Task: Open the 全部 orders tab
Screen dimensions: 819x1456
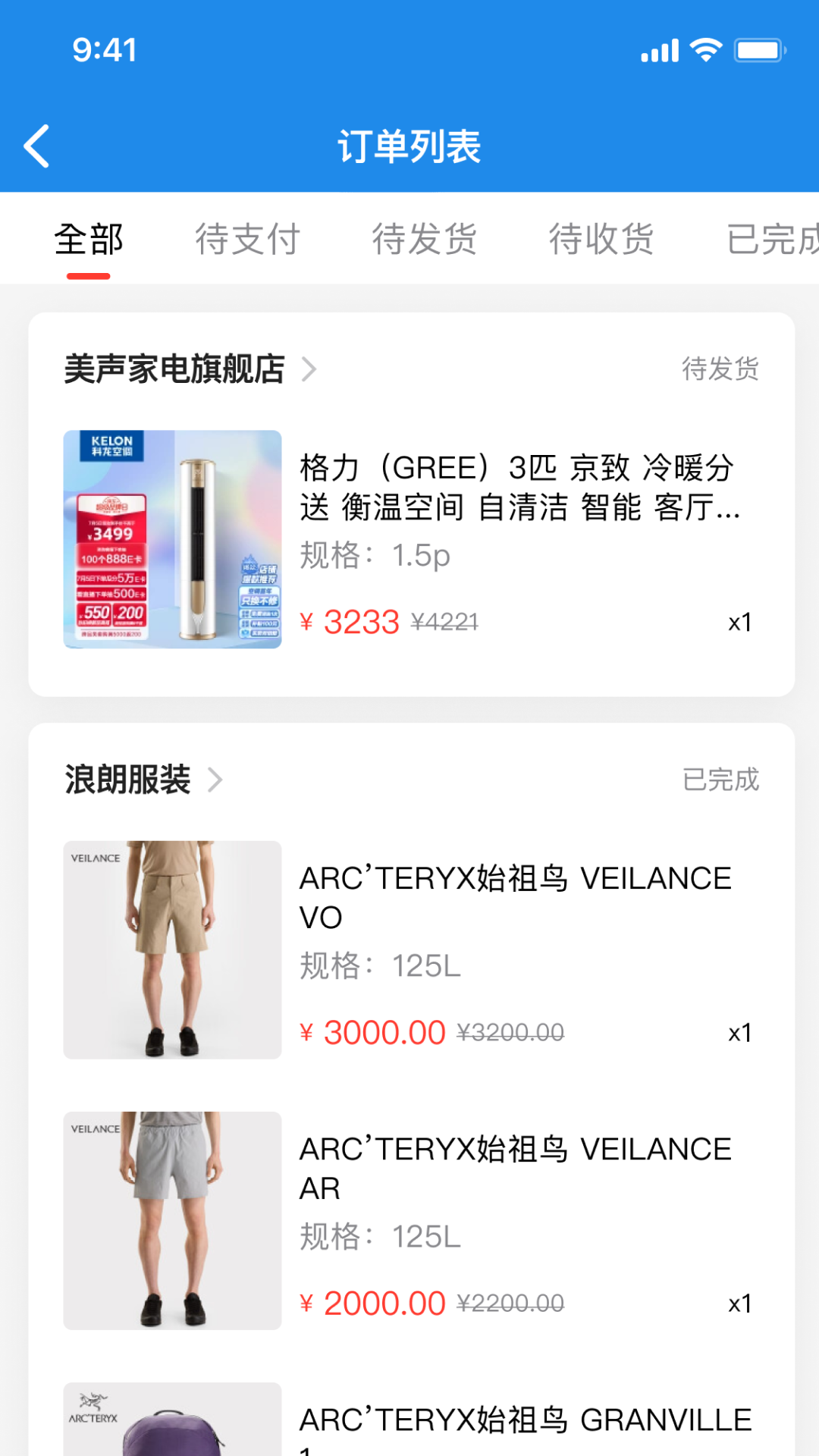Action: click(x=89, y=238)
